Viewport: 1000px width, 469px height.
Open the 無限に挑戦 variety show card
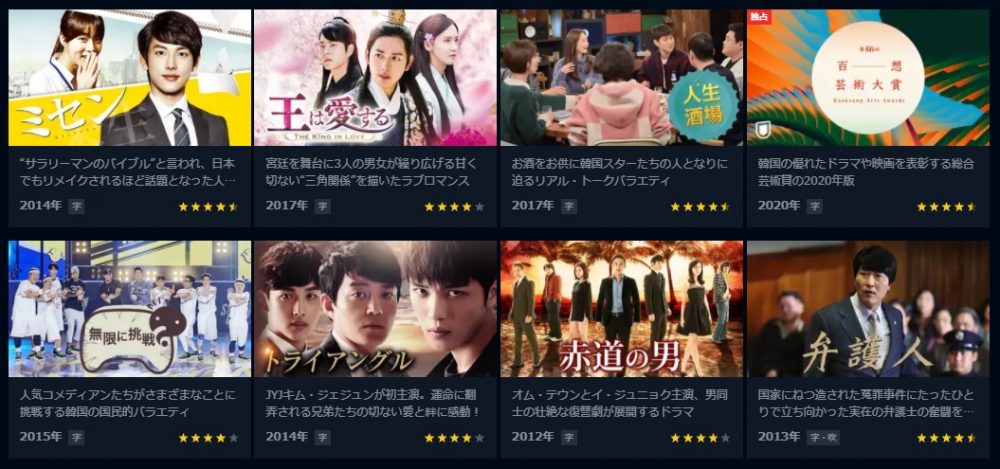pyautogui.click(x=130, y=309)
